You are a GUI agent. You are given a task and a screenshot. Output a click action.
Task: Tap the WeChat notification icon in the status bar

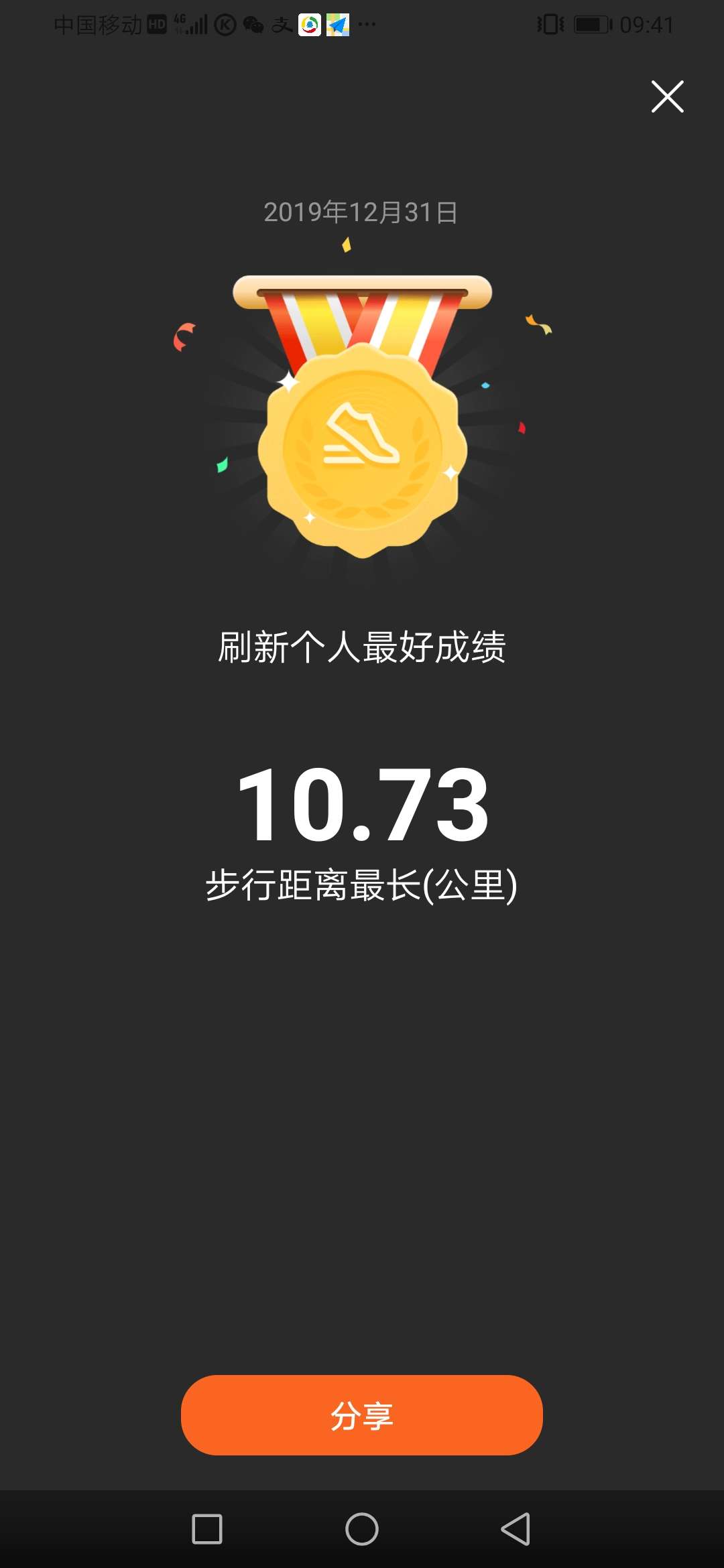(253, 25)
